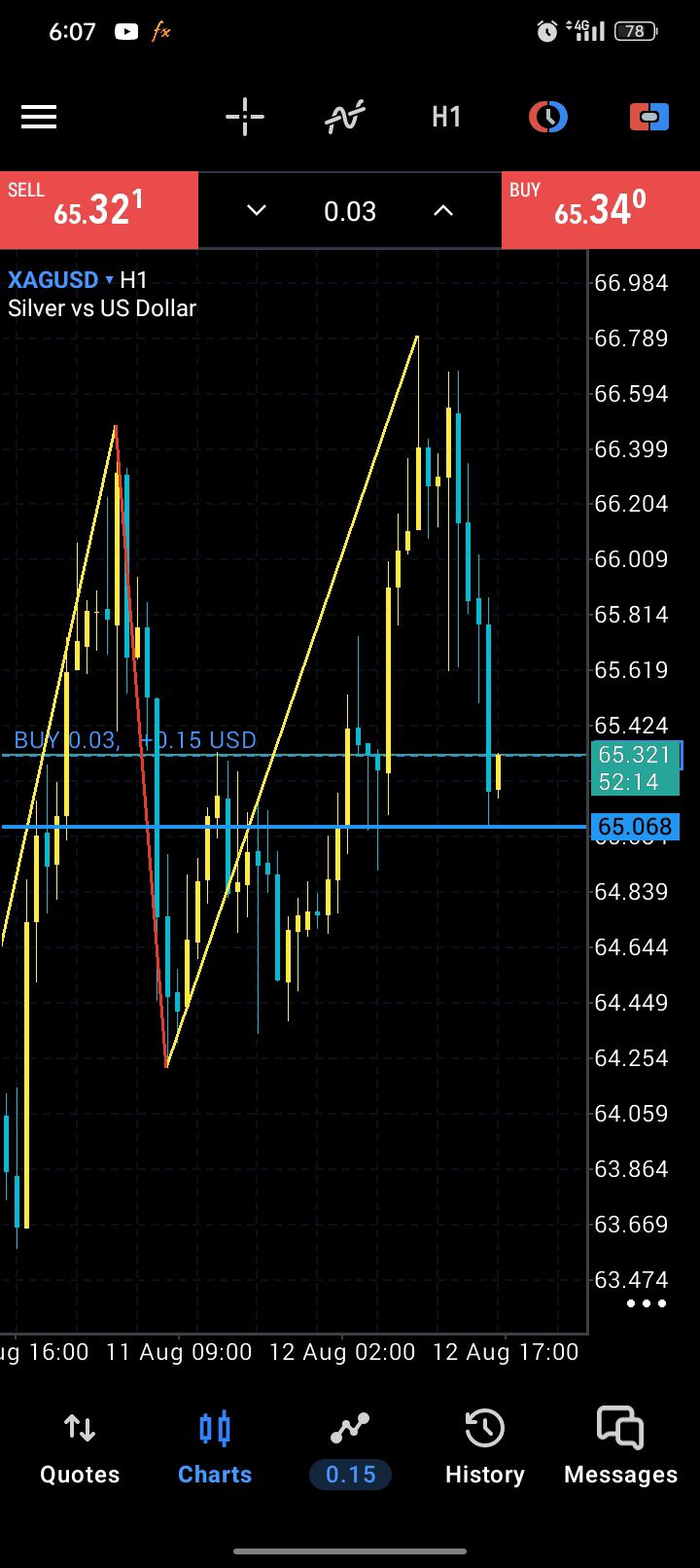
Task: Open the chart objects clock icon
Action: tap(548, 118)
